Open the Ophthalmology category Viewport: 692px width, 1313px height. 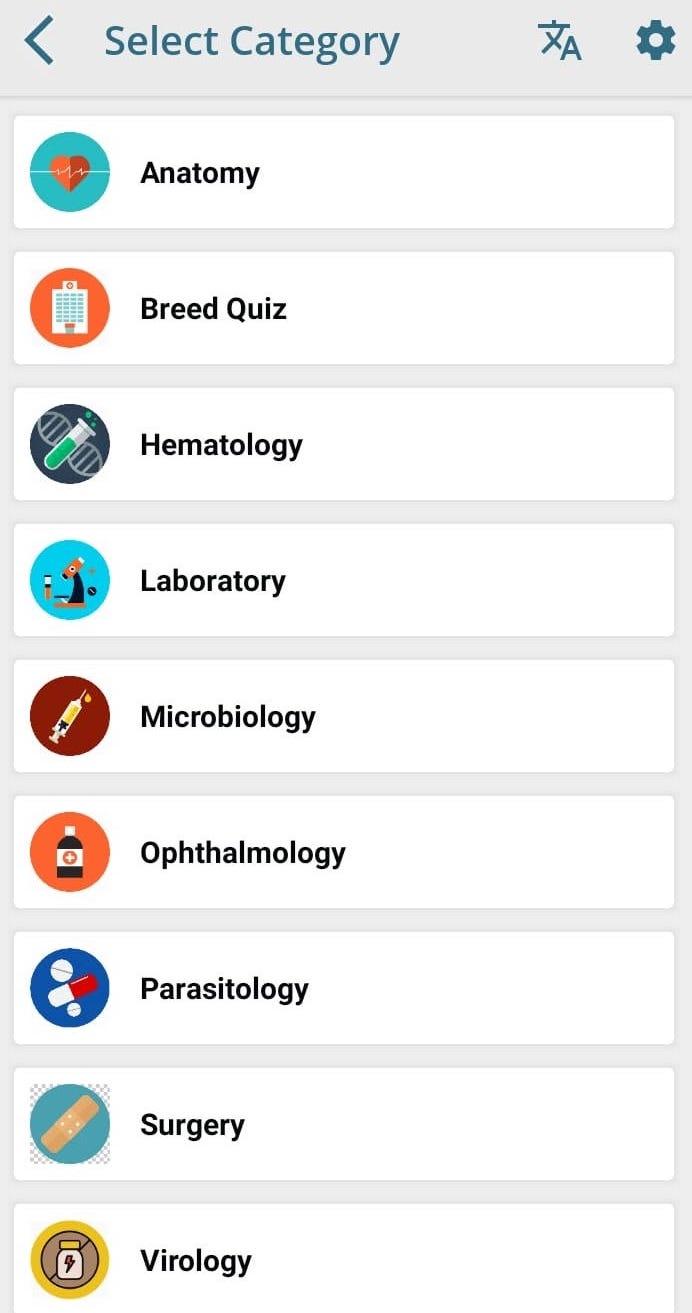[x=344, y=852]
